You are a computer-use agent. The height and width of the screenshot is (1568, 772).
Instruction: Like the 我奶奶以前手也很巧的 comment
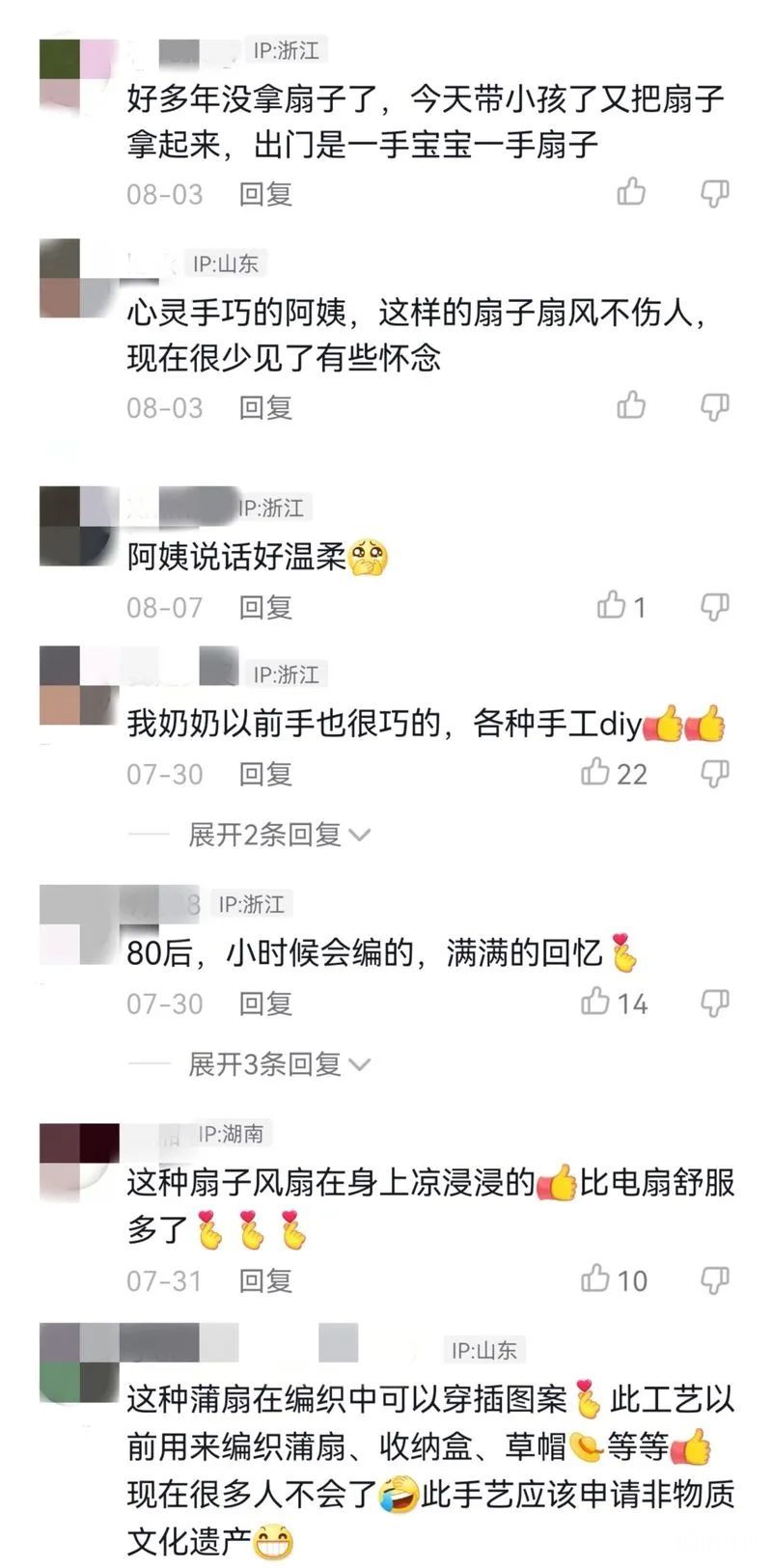click(x=596, y=773)
